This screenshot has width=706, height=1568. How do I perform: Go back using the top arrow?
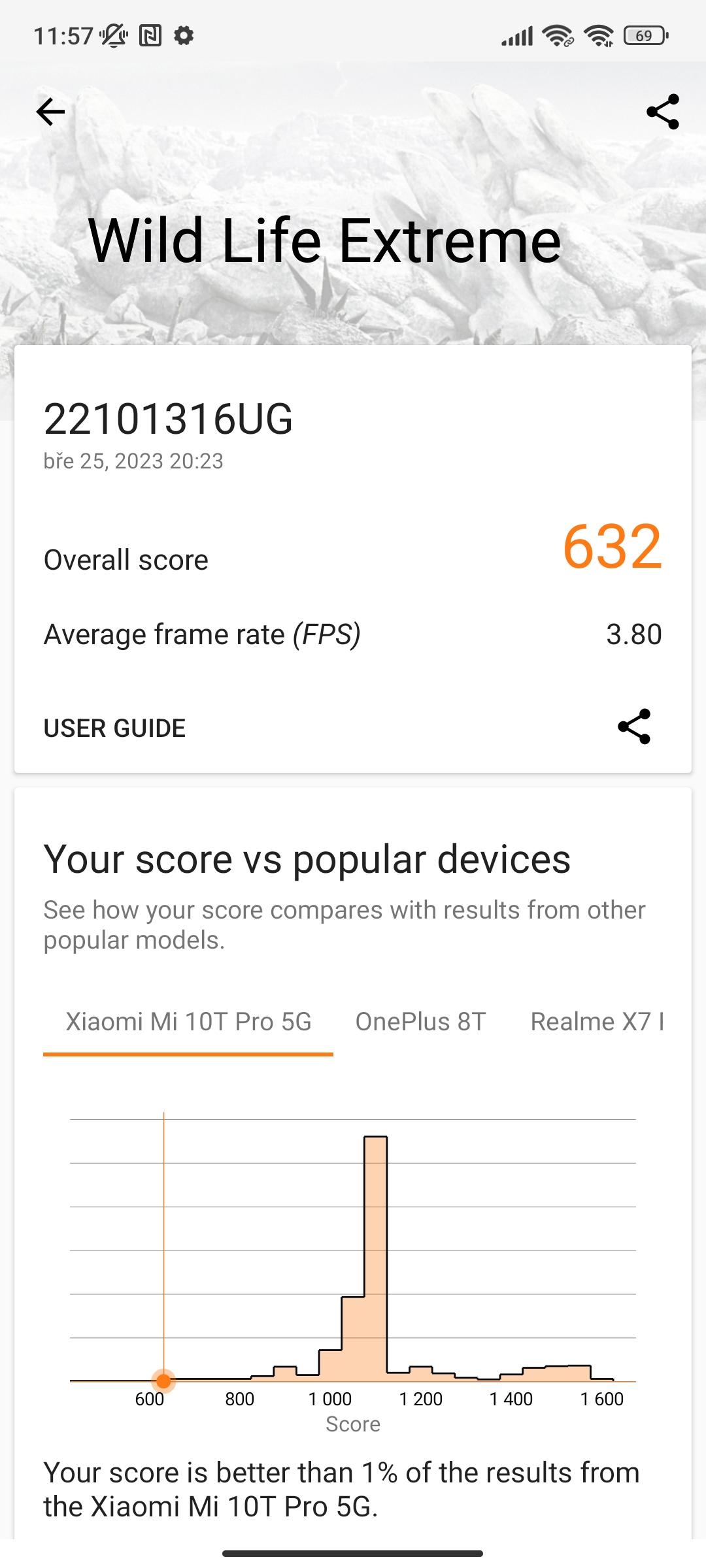click(50, 112)
